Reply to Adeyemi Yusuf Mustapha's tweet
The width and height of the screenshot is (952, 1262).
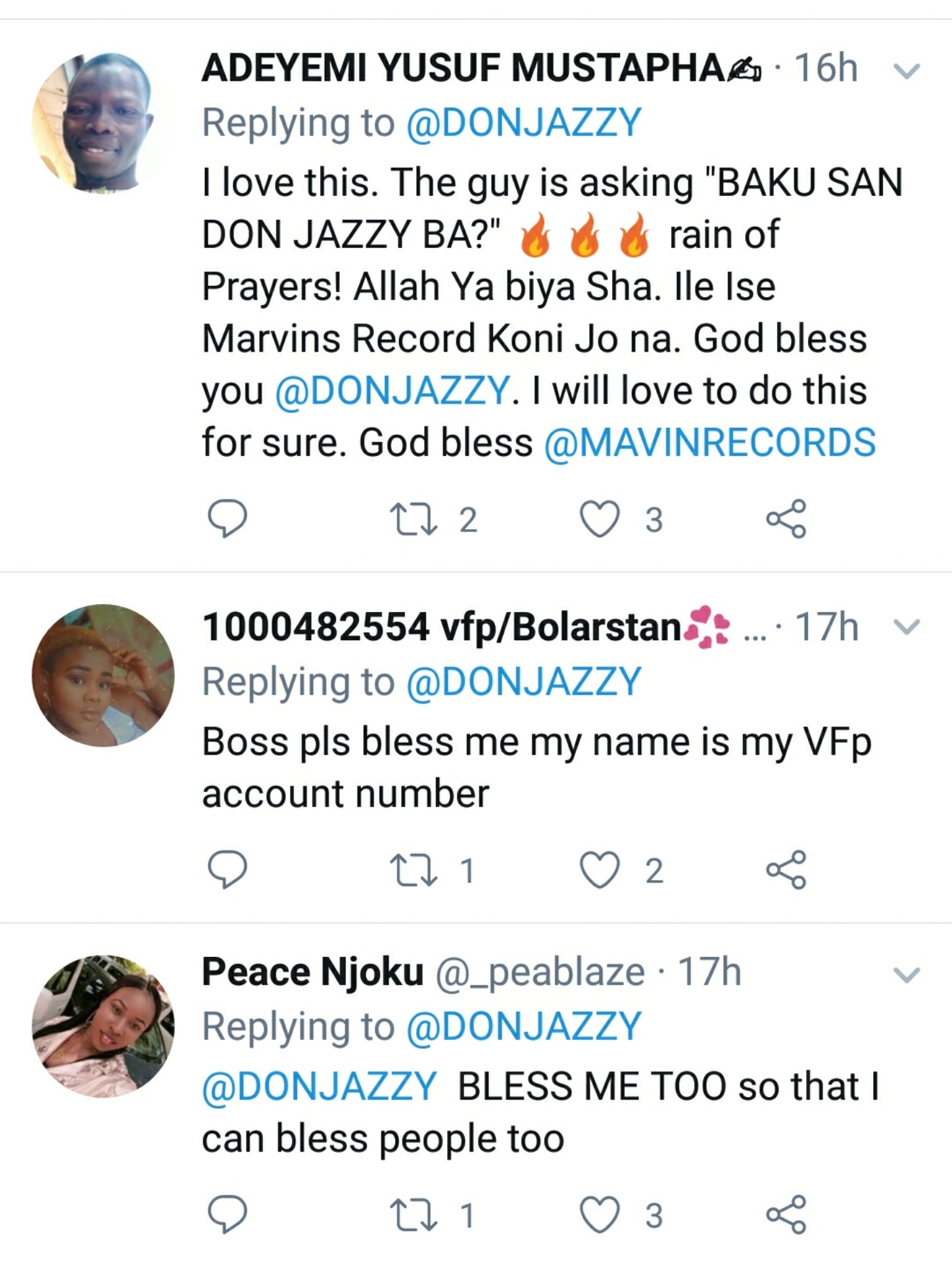227,519
